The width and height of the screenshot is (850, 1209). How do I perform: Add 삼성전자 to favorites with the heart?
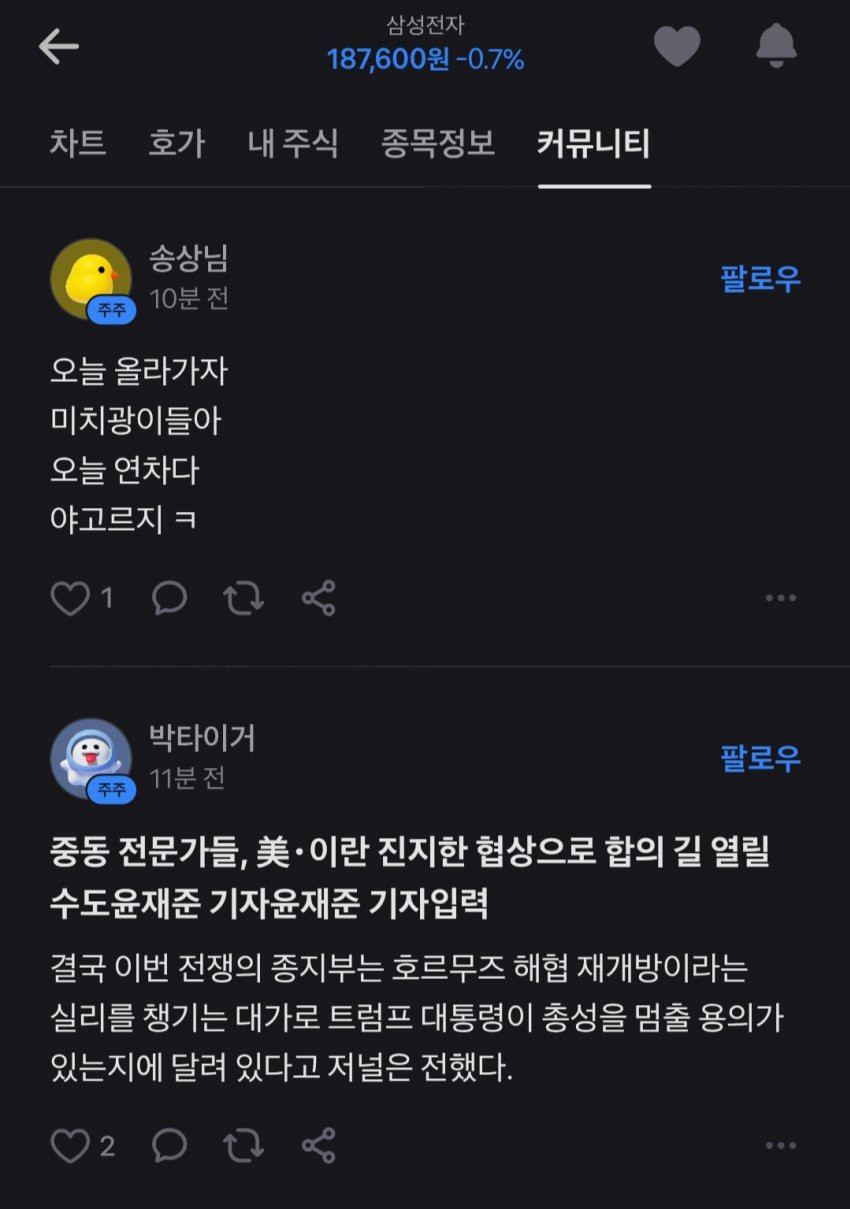click(x=677, y=46)
